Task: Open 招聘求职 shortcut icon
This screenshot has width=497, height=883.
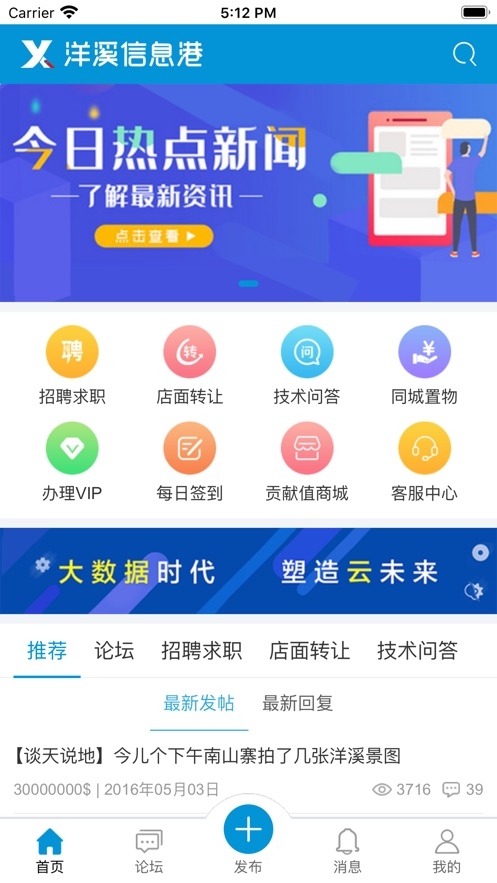Action: tap(72, 352)
